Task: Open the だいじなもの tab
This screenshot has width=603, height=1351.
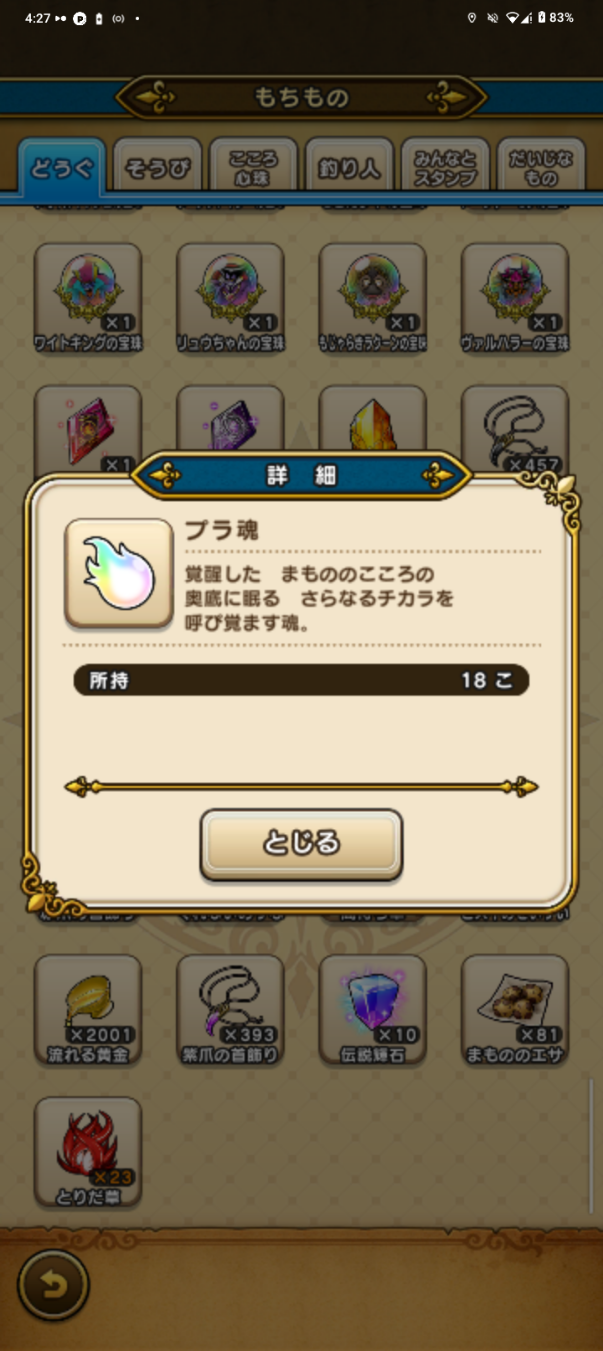Action: pyautogui.click(x=541, y=167)
